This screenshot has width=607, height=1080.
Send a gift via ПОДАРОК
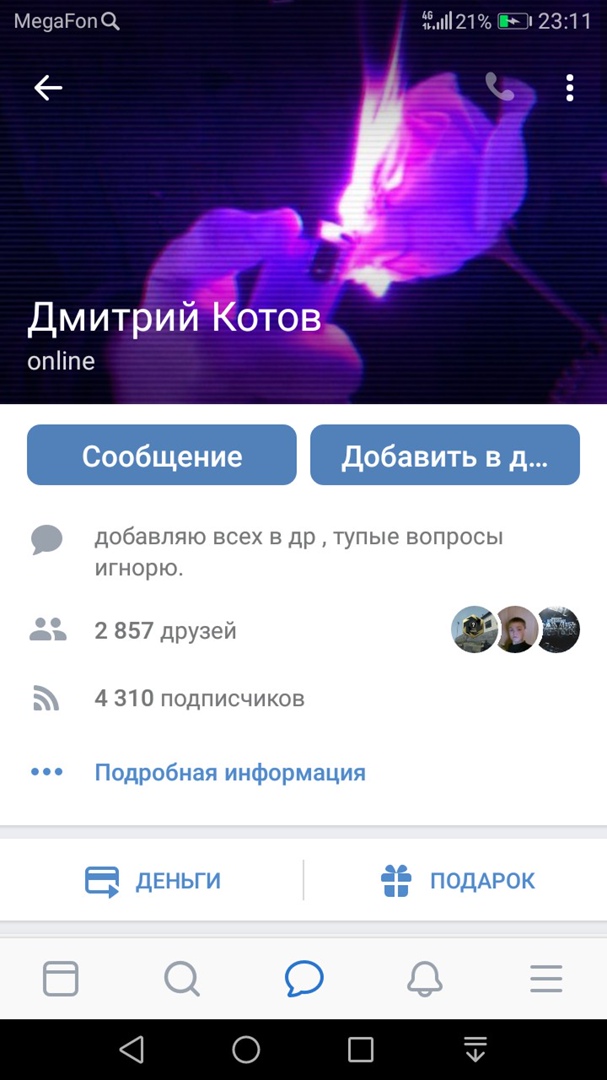point(458,881)
